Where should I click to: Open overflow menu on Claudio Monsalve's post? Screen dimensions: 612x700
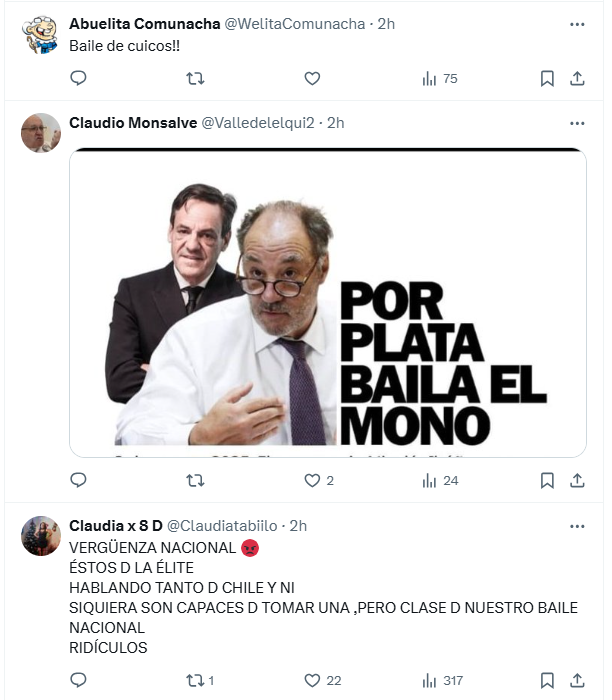(x=577, y=123)
